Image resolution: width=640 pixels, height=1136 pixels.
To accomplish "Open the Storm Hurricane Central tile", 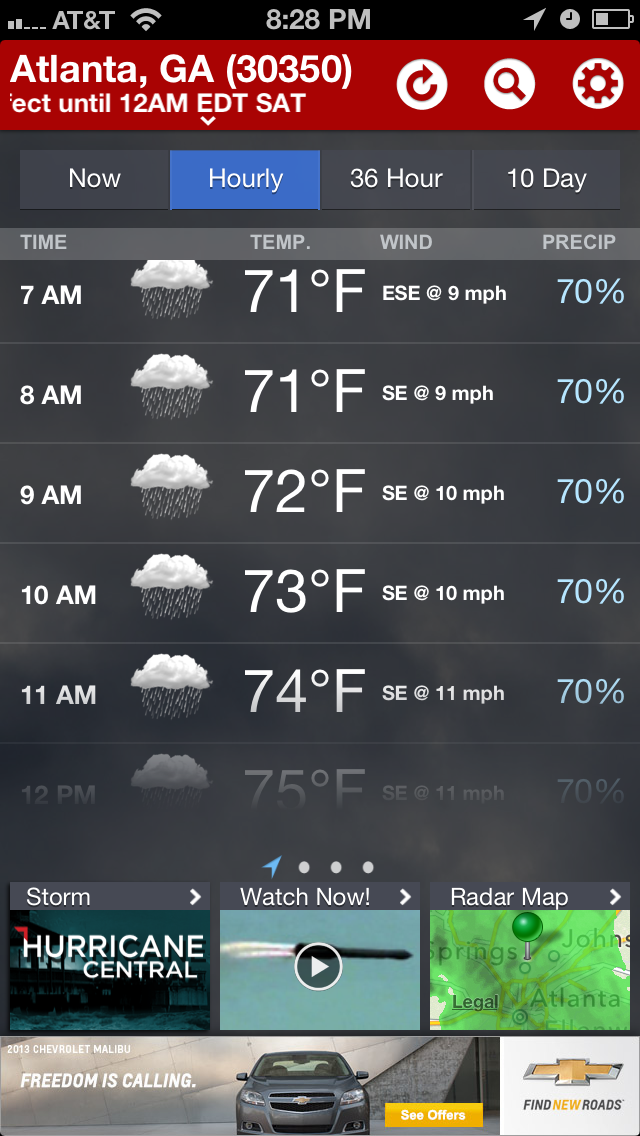I will tap(109, 956).
